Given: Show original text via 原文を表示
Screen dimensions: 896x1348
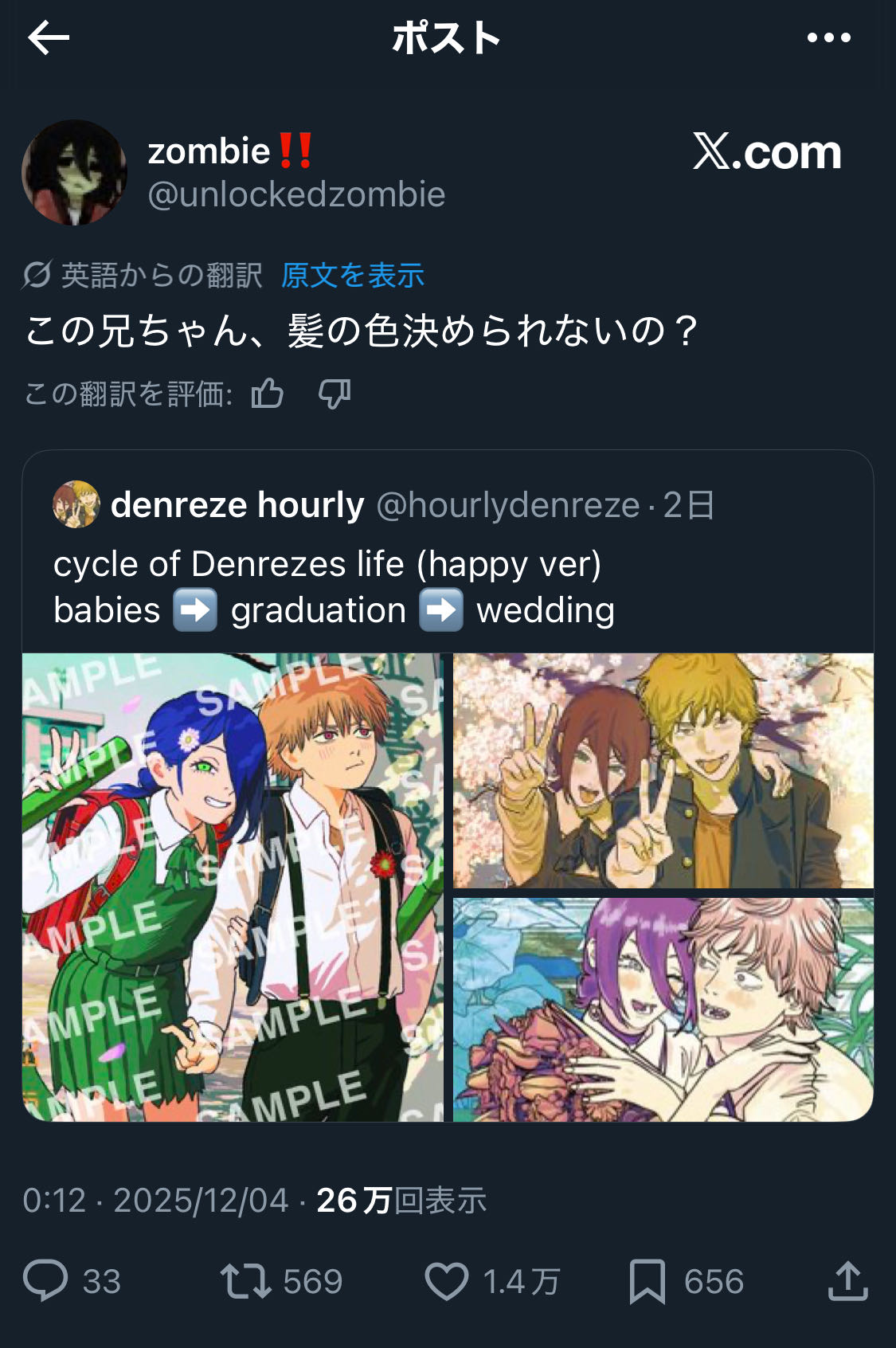Looking at the screenshot, I should pyautogui.click(x=352, y=276).
